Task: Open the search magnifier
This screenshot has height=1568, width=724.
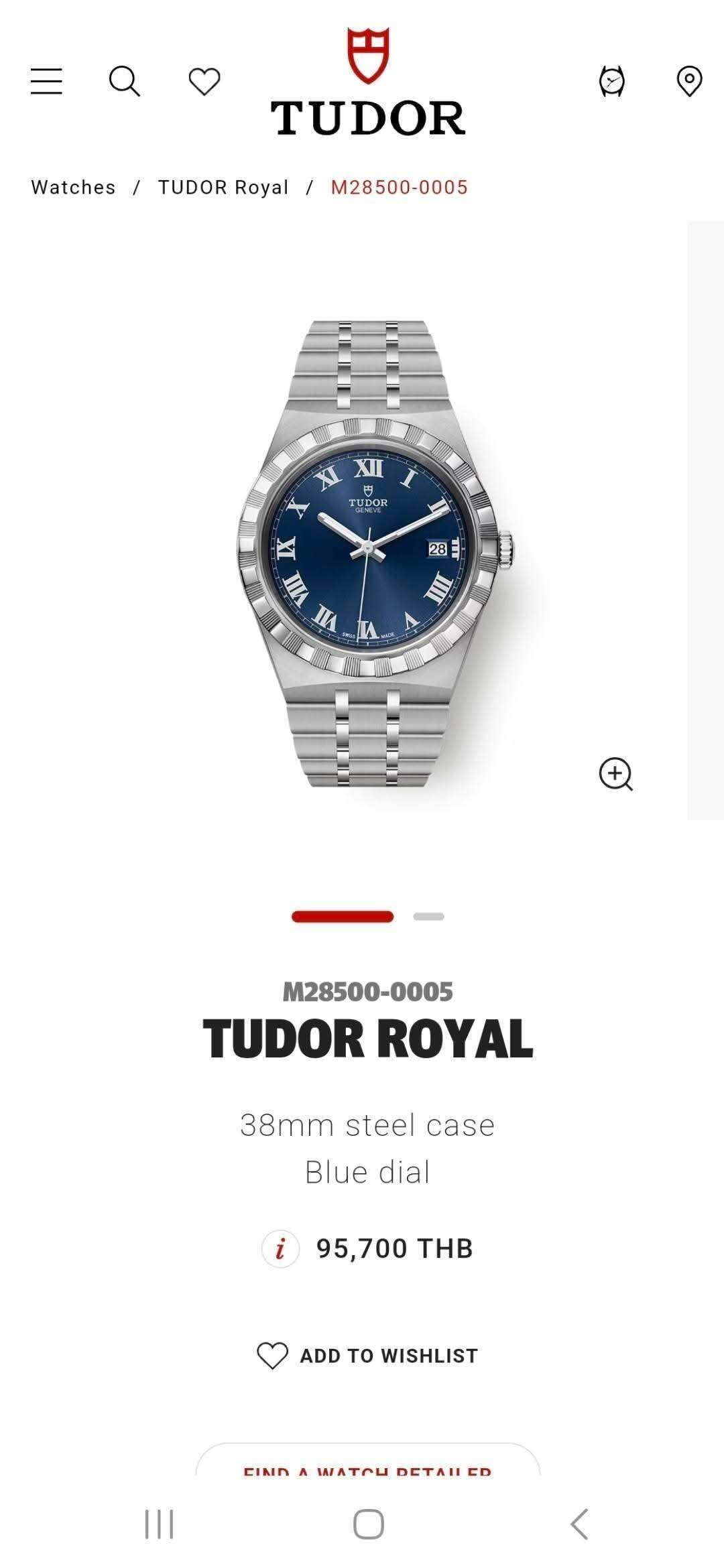Action: (125, 81)
